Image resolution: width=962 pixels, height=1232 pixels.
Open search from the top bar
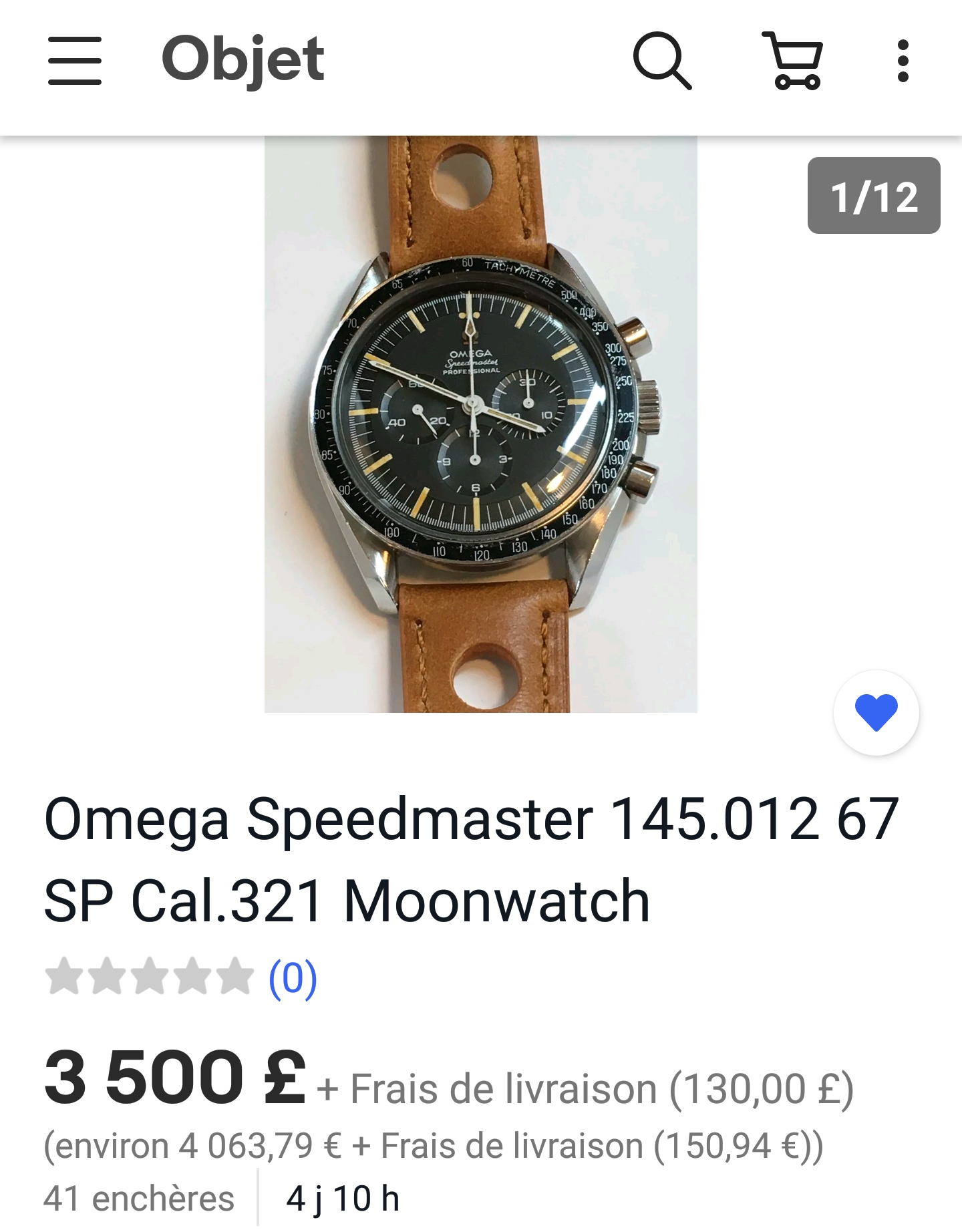point(661,61)
